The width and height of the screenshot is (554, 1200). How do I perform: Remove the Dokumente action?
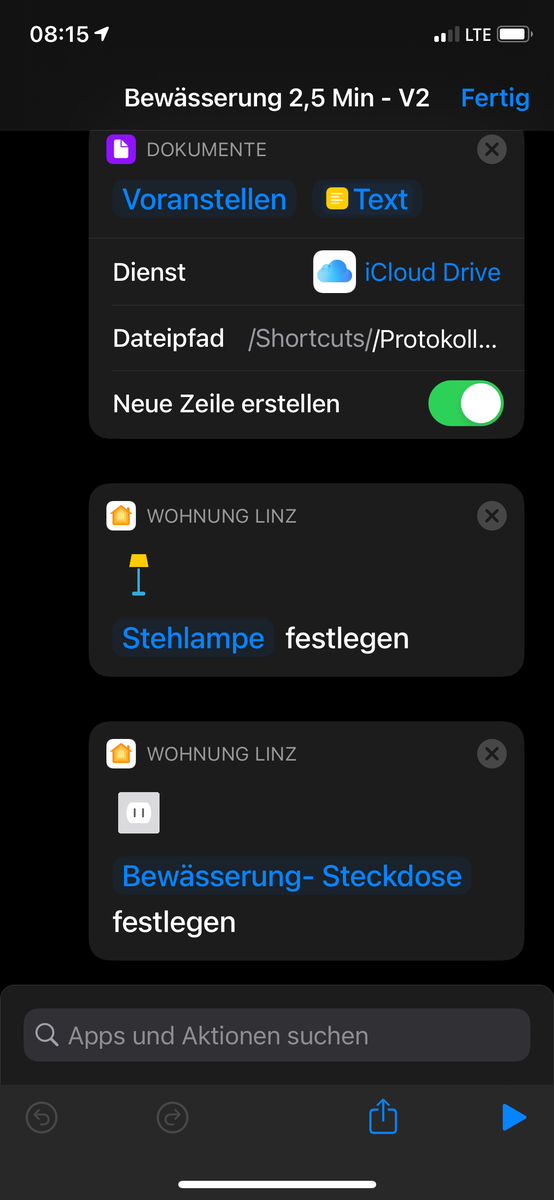pyautogui.click(x=491, y=150)
